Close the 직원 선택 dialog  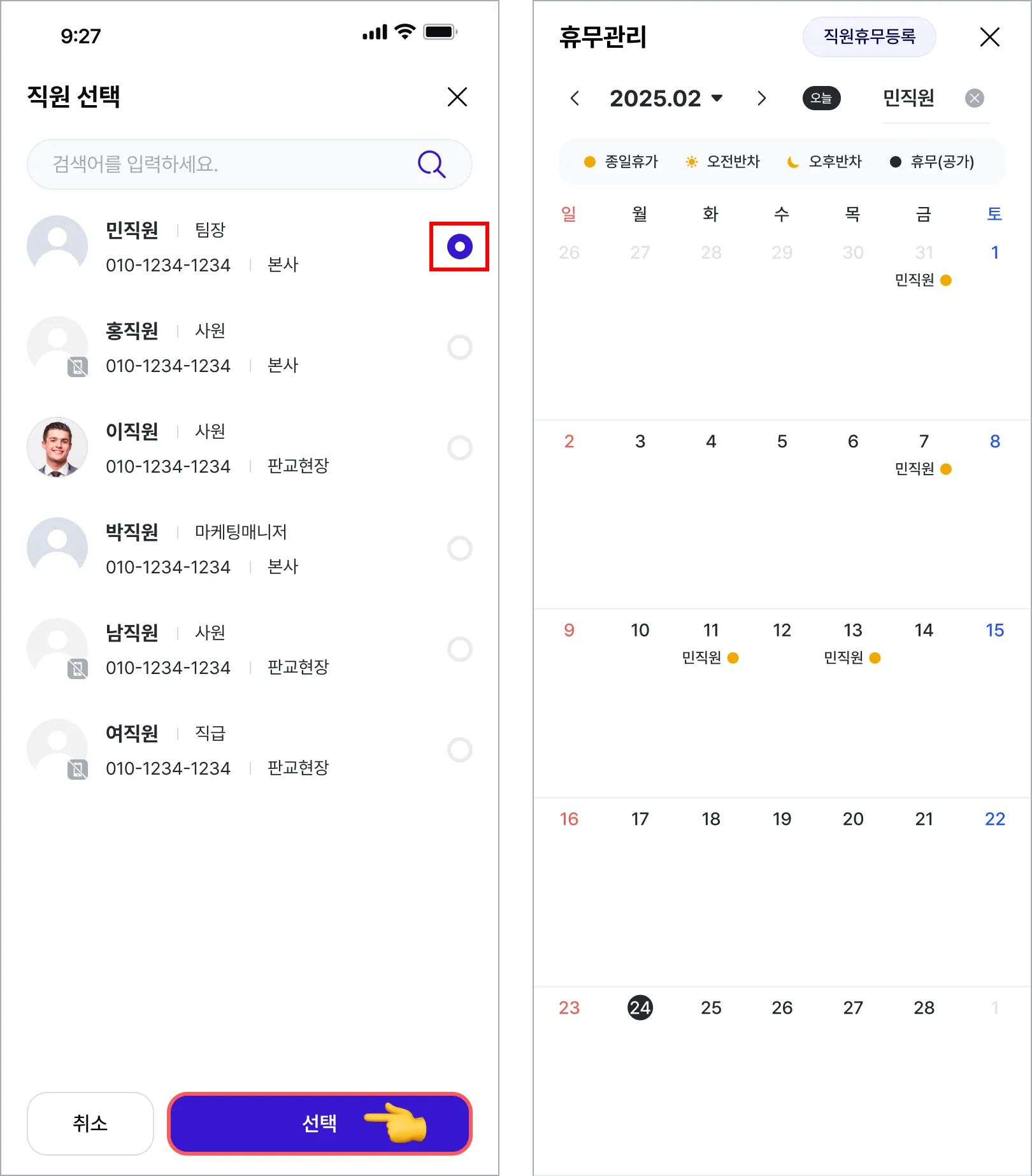pyautogui.click(x=457, y=97)
